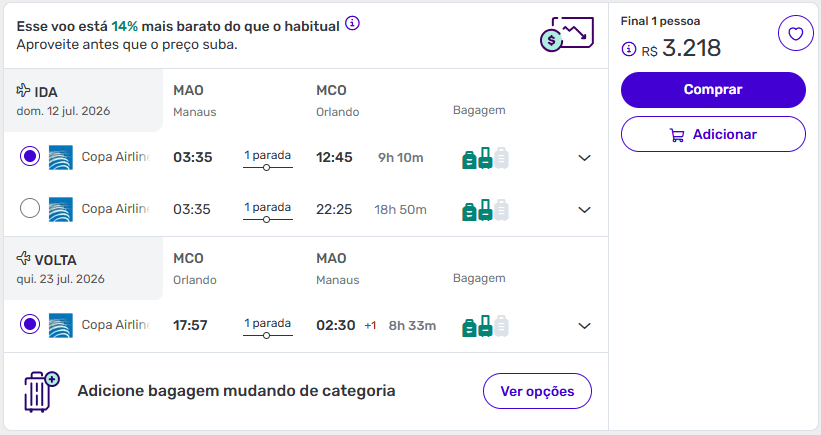This screenshot has width=821, height=435.
Task: Expand details of the 8h 33m return flight
Action: pyautogui.click(x=585, y=325)
